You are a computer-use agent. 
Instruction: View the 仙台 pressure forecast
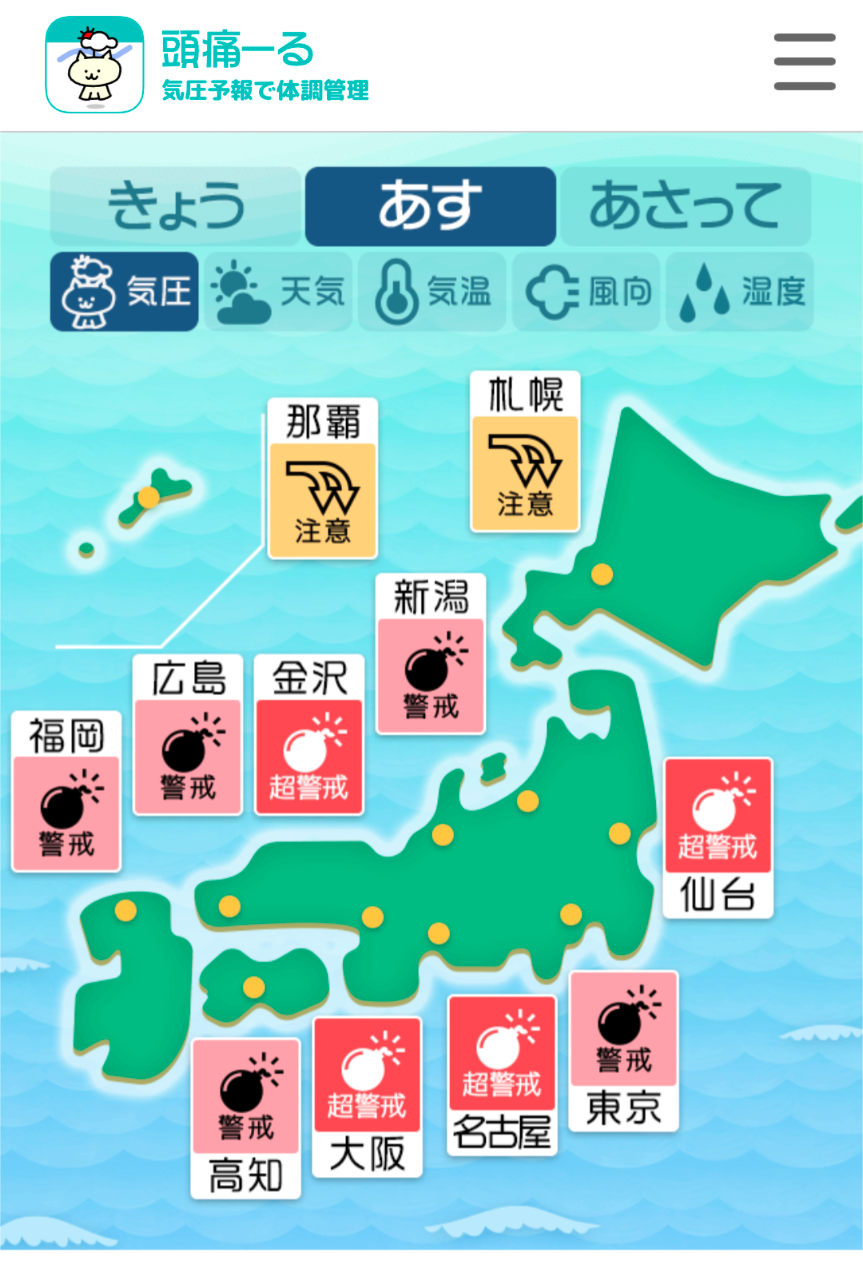(x=718, y=838)
